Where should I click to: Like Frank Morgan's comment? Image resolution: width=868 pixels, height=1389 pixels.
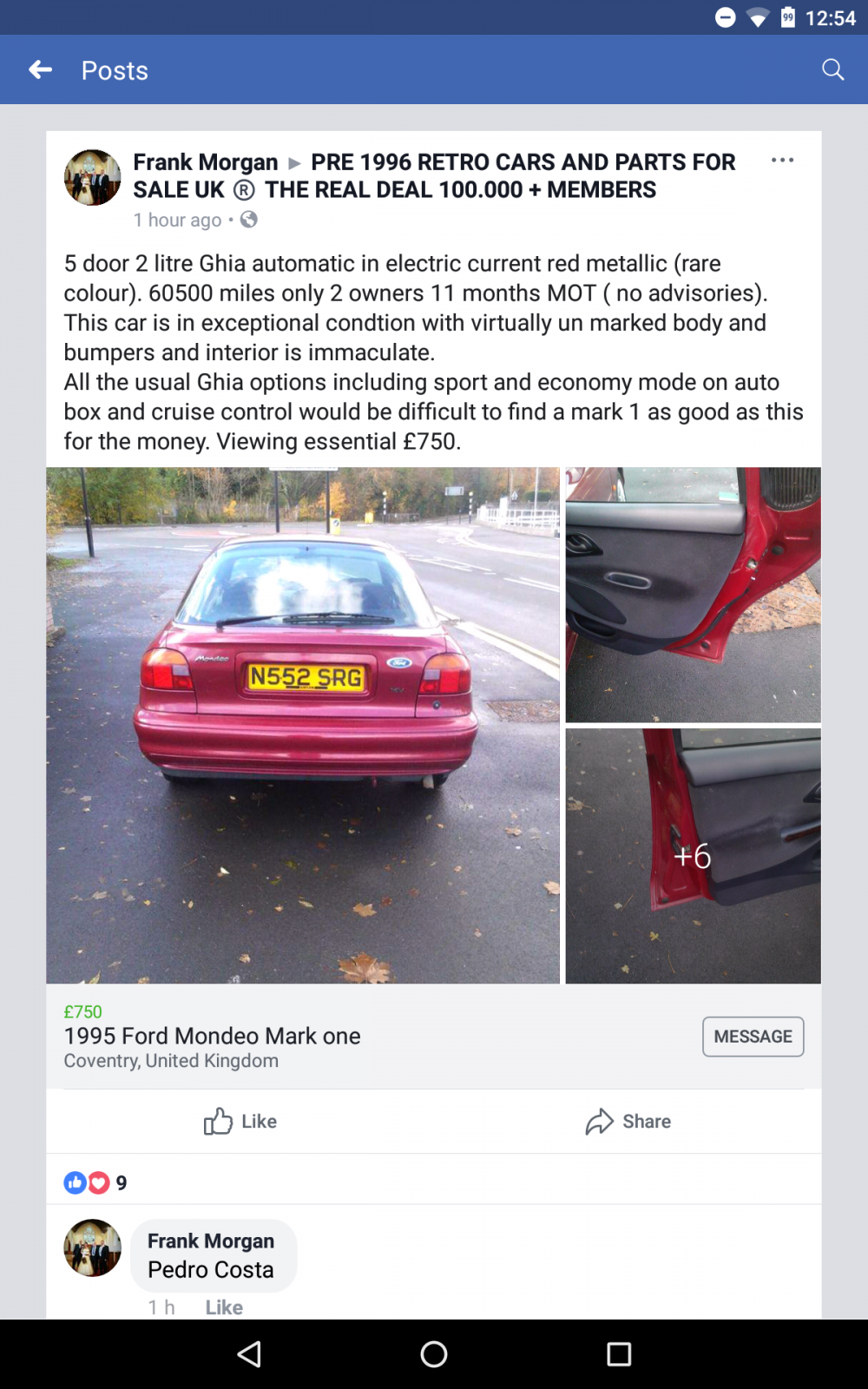tap(224, 1307)
